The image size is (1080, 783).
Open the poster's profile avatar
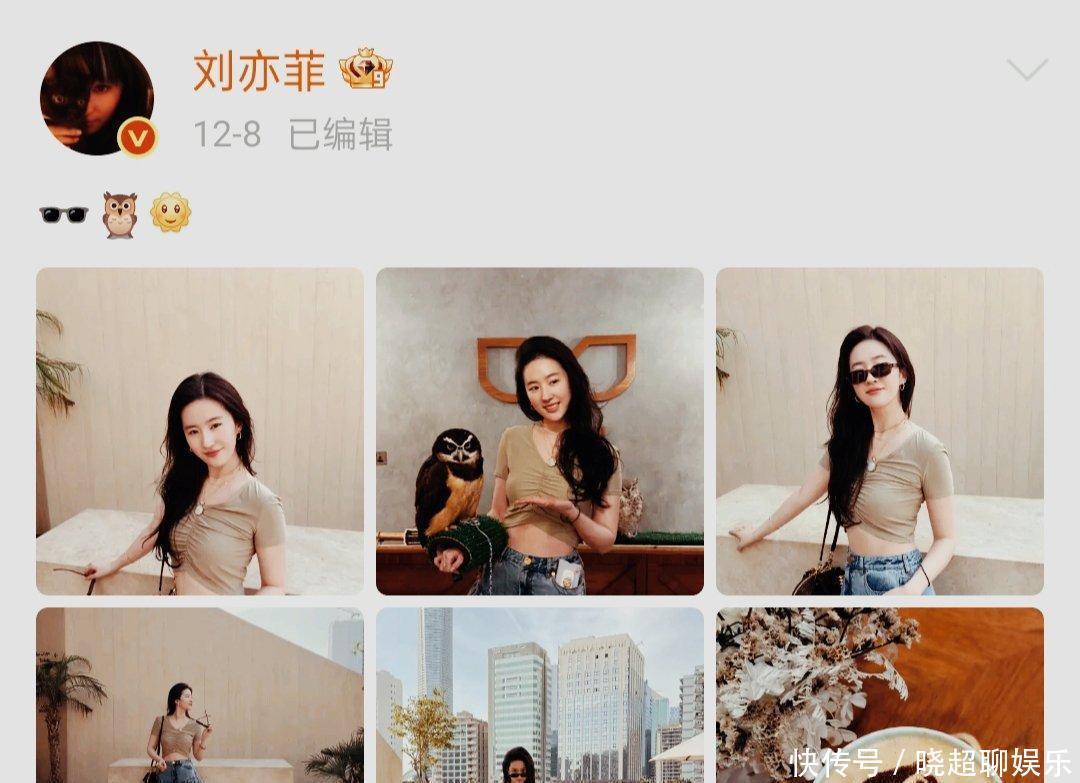tap(97, 98)
